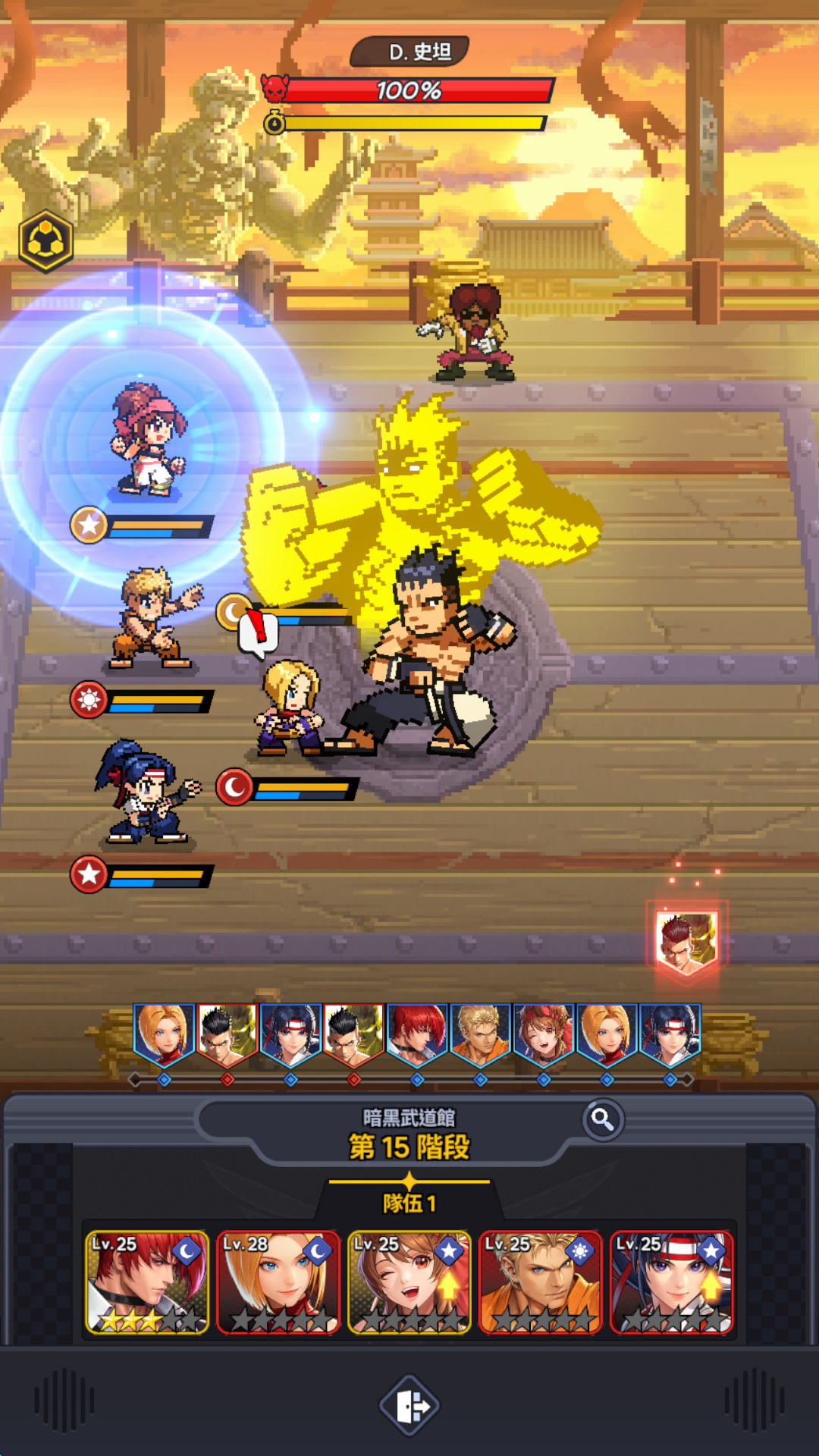
Task: Activate the glowing special skill card
Action: tap(687, 942)
